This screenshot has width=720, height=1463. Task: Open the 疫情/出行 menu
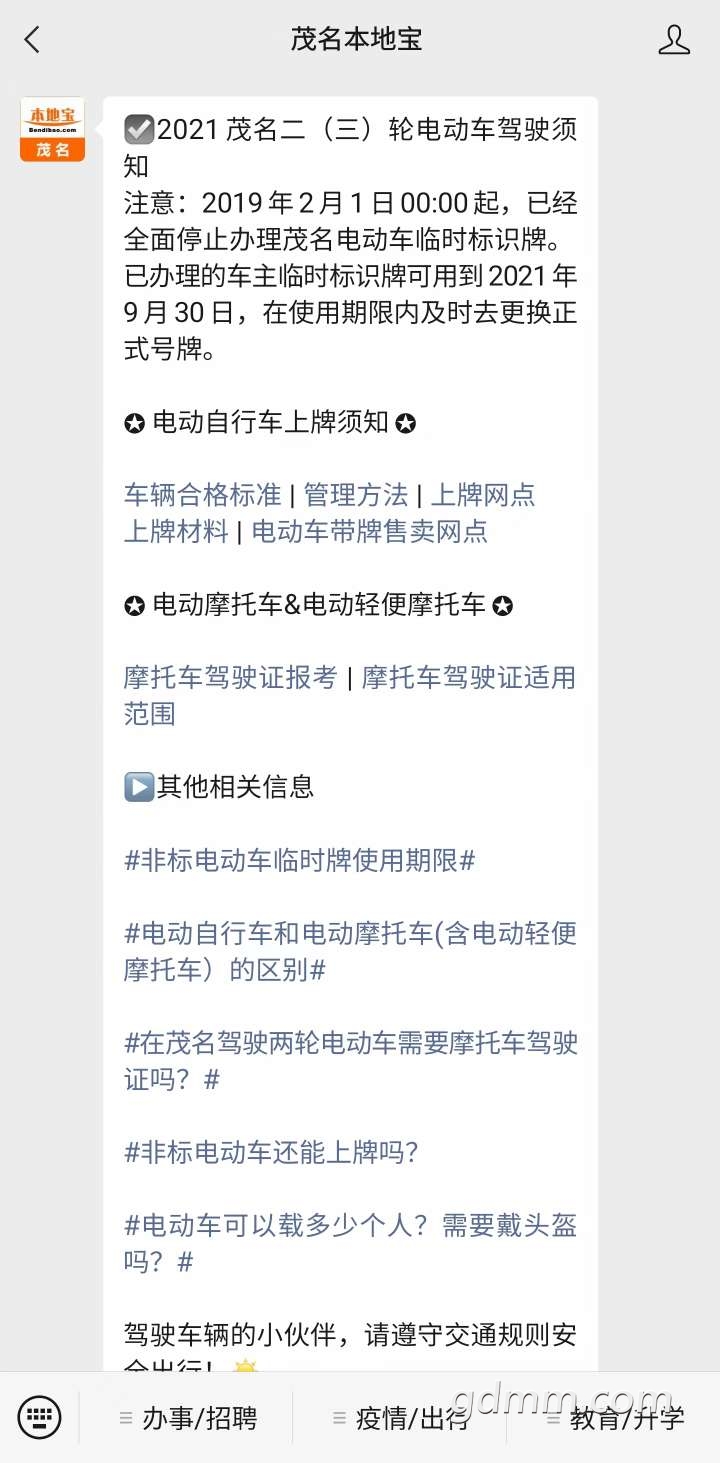pos(400,1417)
